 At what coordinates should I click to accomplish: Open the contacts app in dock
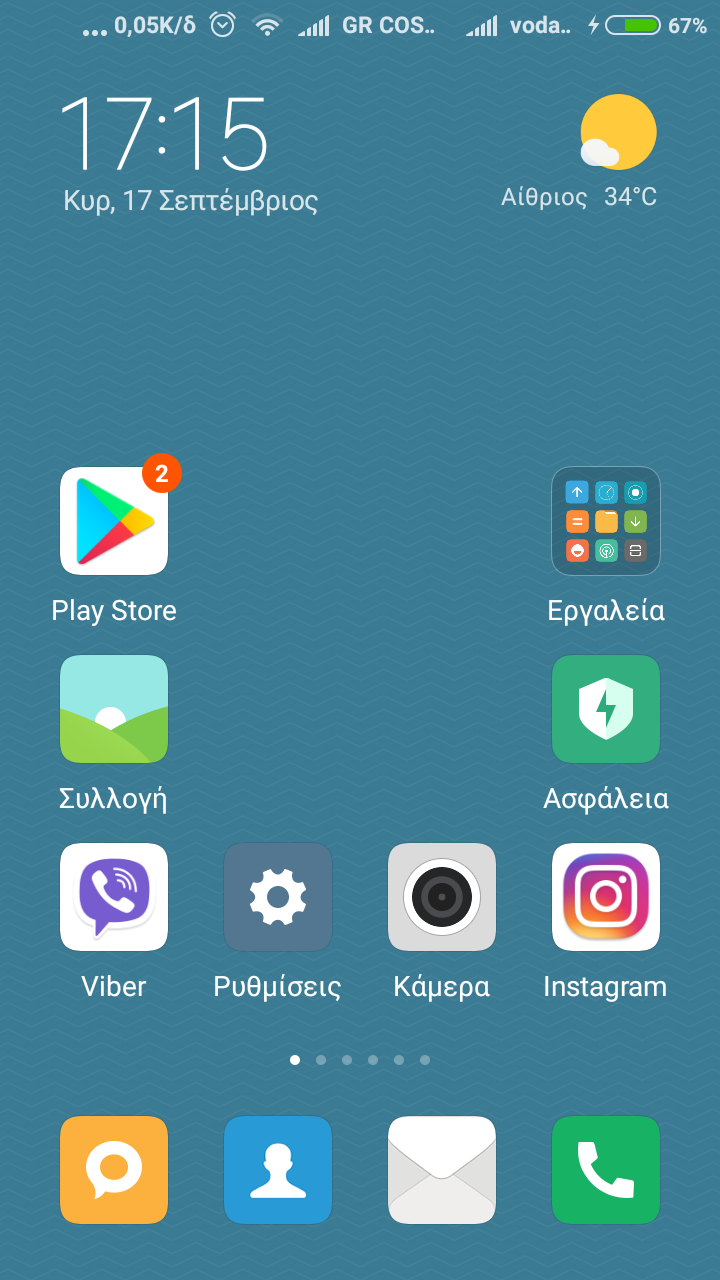(278, 1170)
